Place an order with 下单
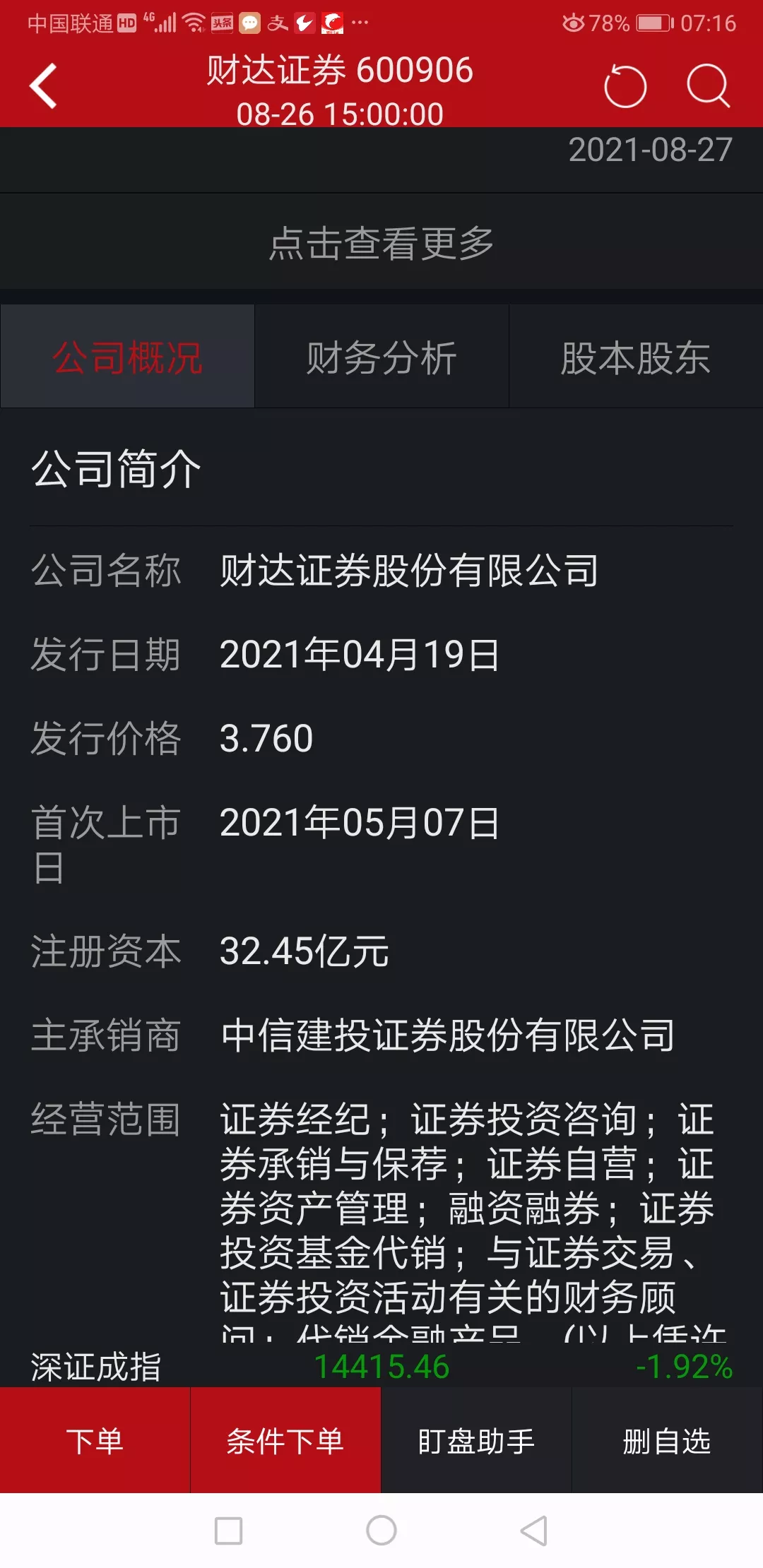 pyautogui.click(x=95, y=1441)
